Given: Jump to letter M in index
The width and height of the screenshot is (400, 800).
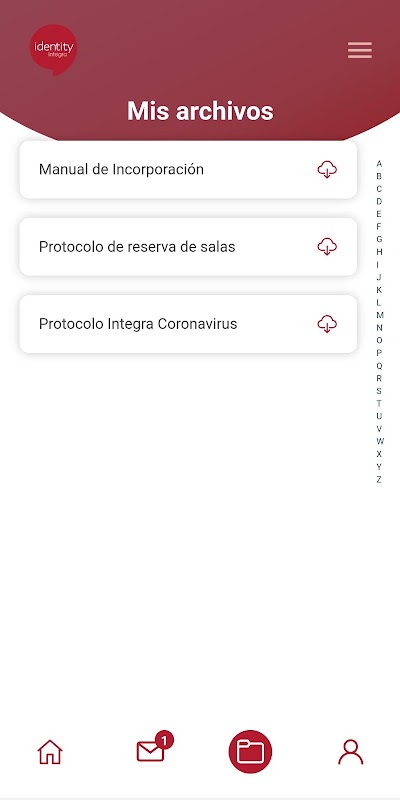Looking at the screenshot, I should coord(379,315).
